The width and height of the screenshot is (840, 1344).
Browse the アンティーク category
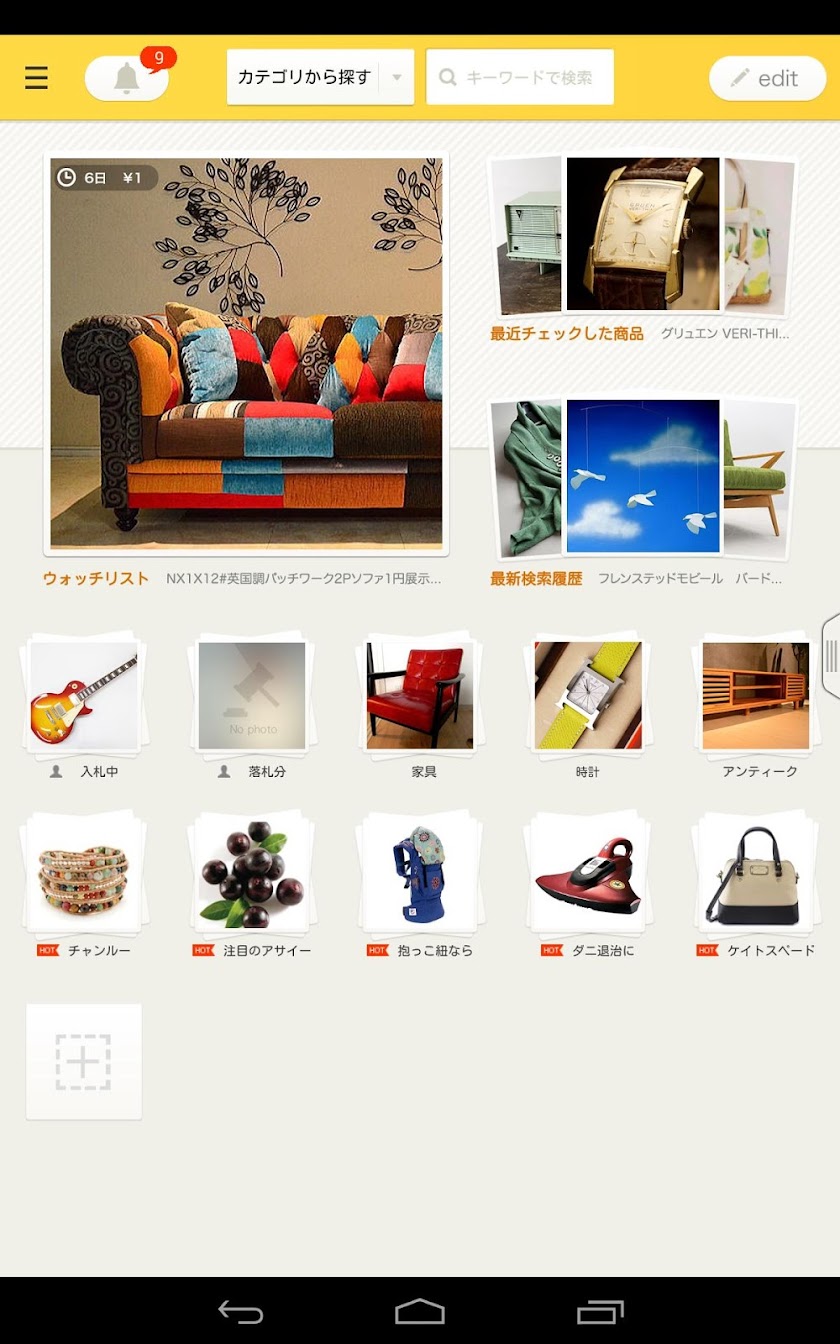click(x=756, y=695)
